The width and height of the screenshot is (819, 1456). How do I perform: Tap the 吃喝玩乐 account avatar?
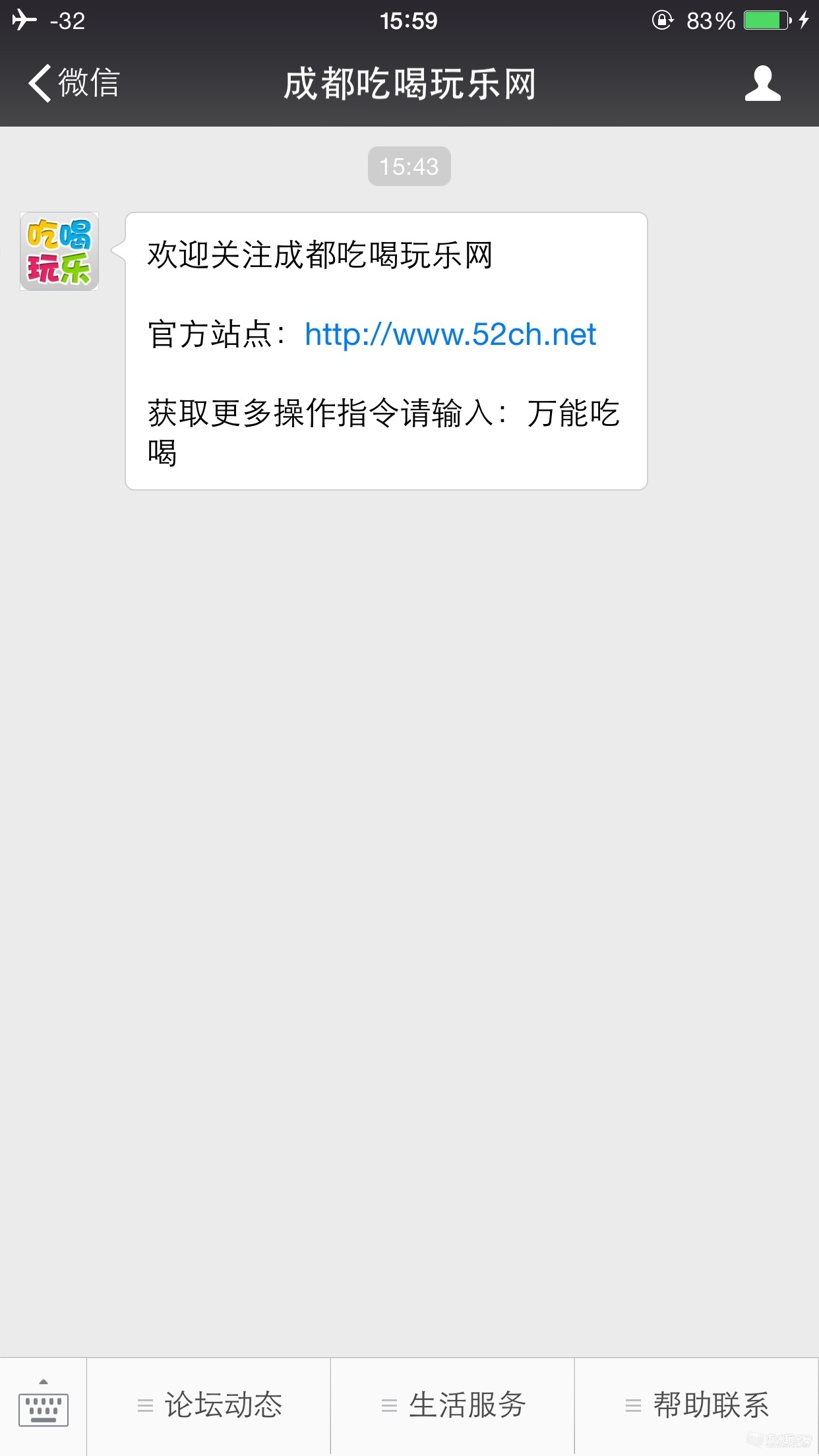tap(59, 251)
